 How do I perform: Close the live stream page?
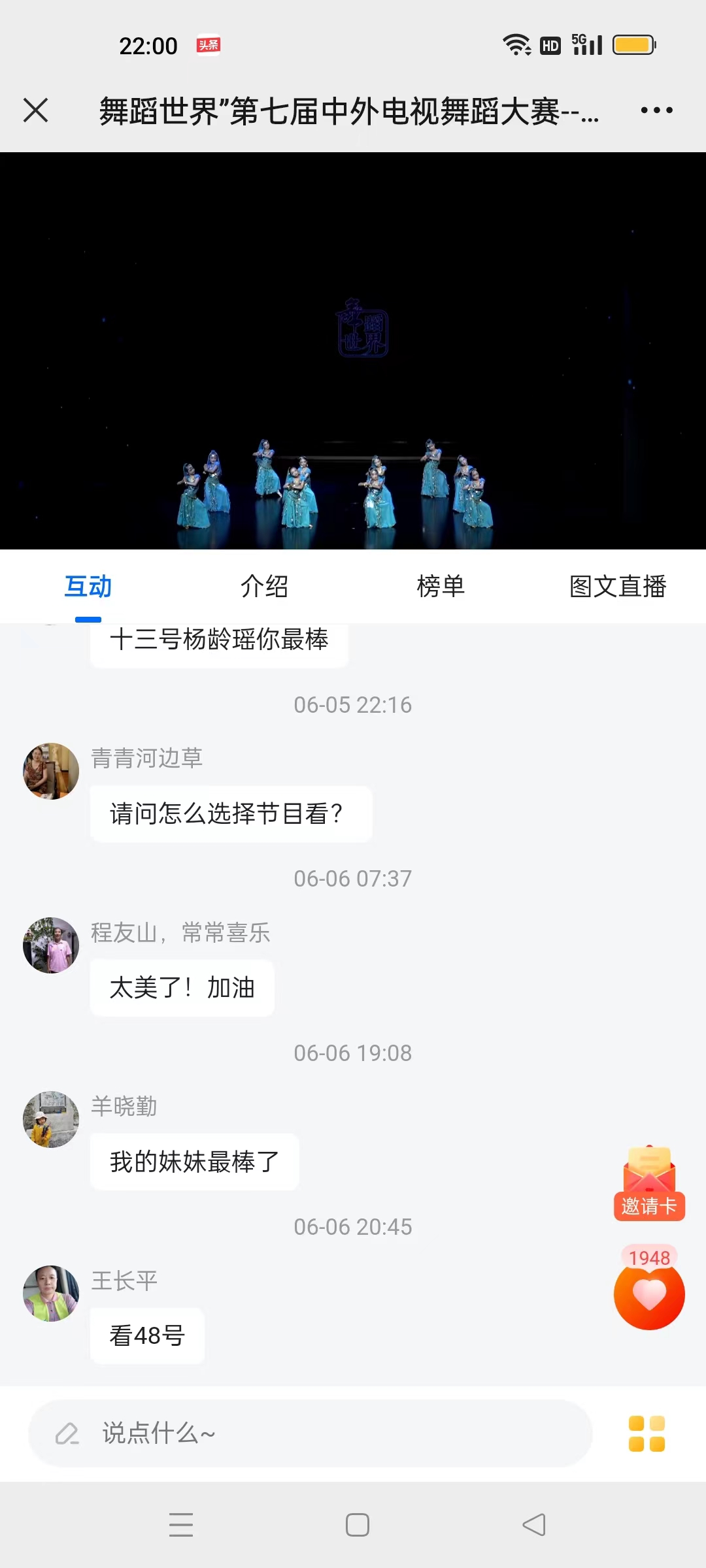[x=36, y=110]
